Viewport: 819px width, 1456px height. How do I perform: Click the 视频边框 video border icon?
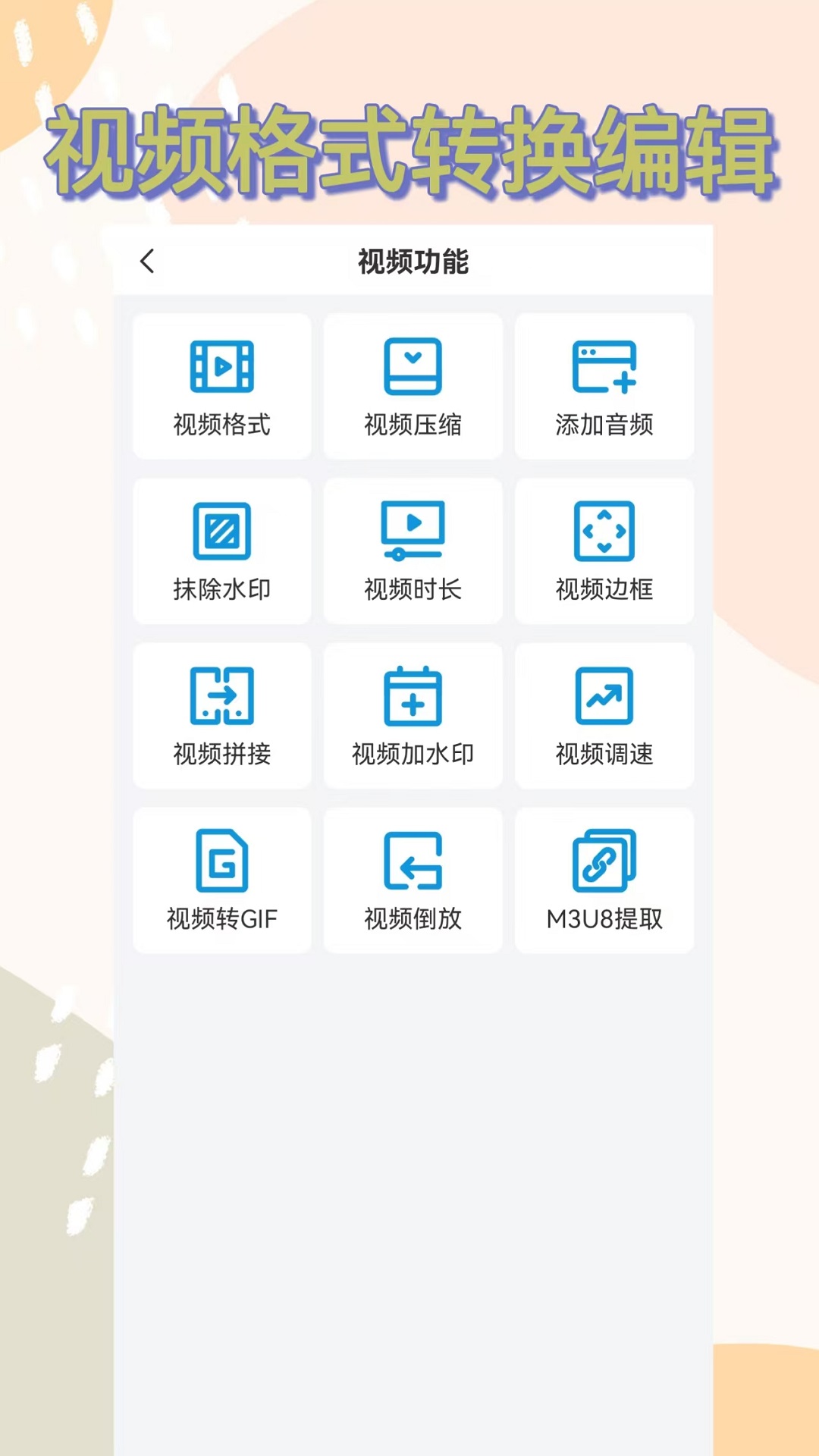(x=604, y=532)
